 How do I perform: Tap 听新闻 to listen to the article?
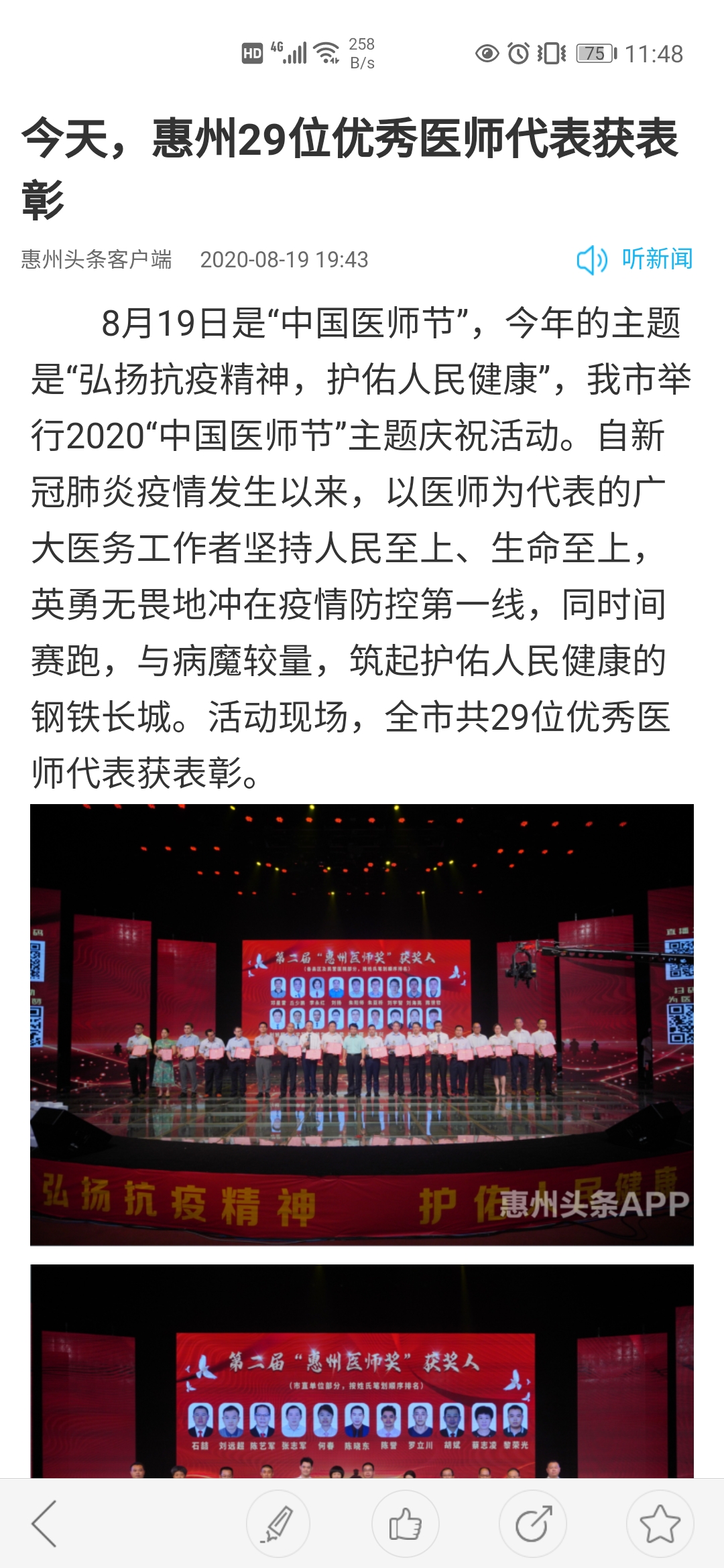click(635, 259)
